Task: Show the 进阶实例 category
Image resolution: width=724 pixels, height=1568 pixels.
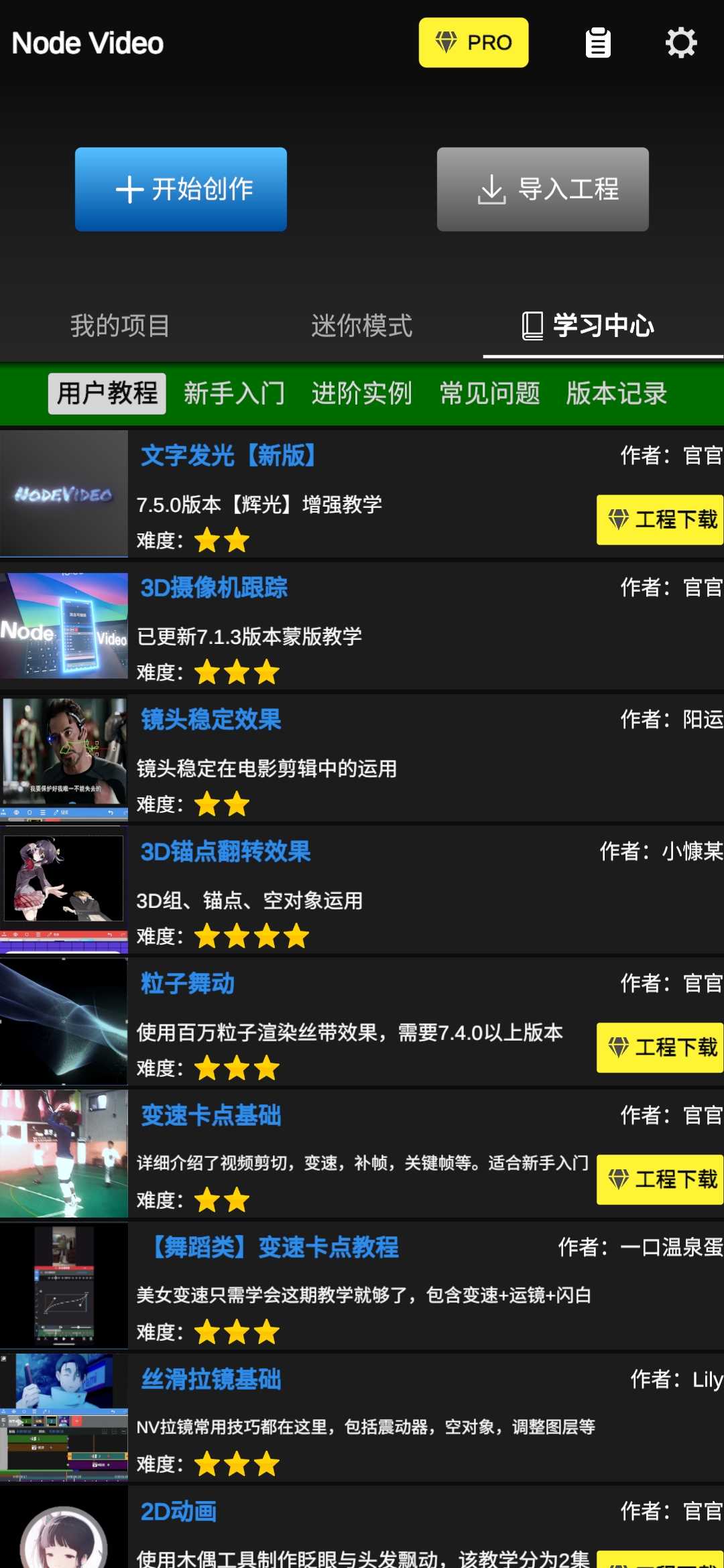Action: [x=361, y=393]
